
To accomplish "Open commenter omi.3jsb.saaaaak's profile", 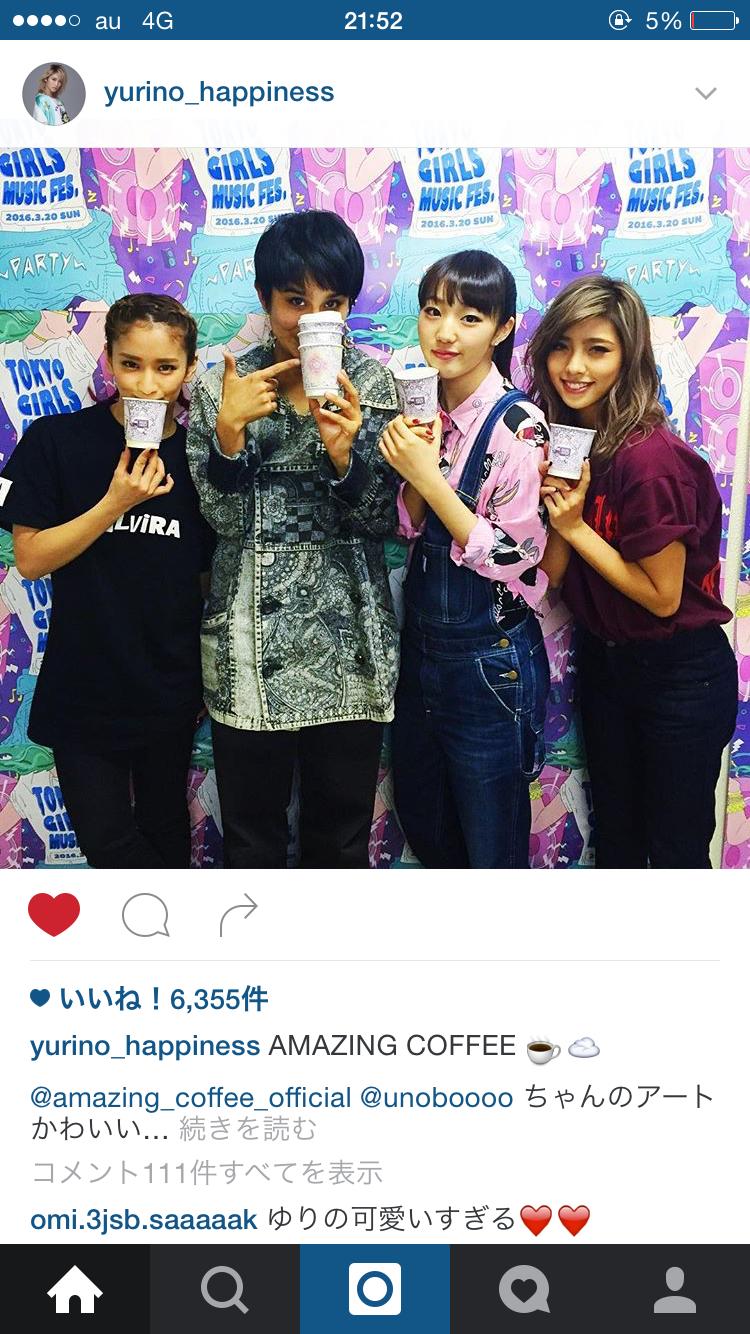I will (144, 1219).
